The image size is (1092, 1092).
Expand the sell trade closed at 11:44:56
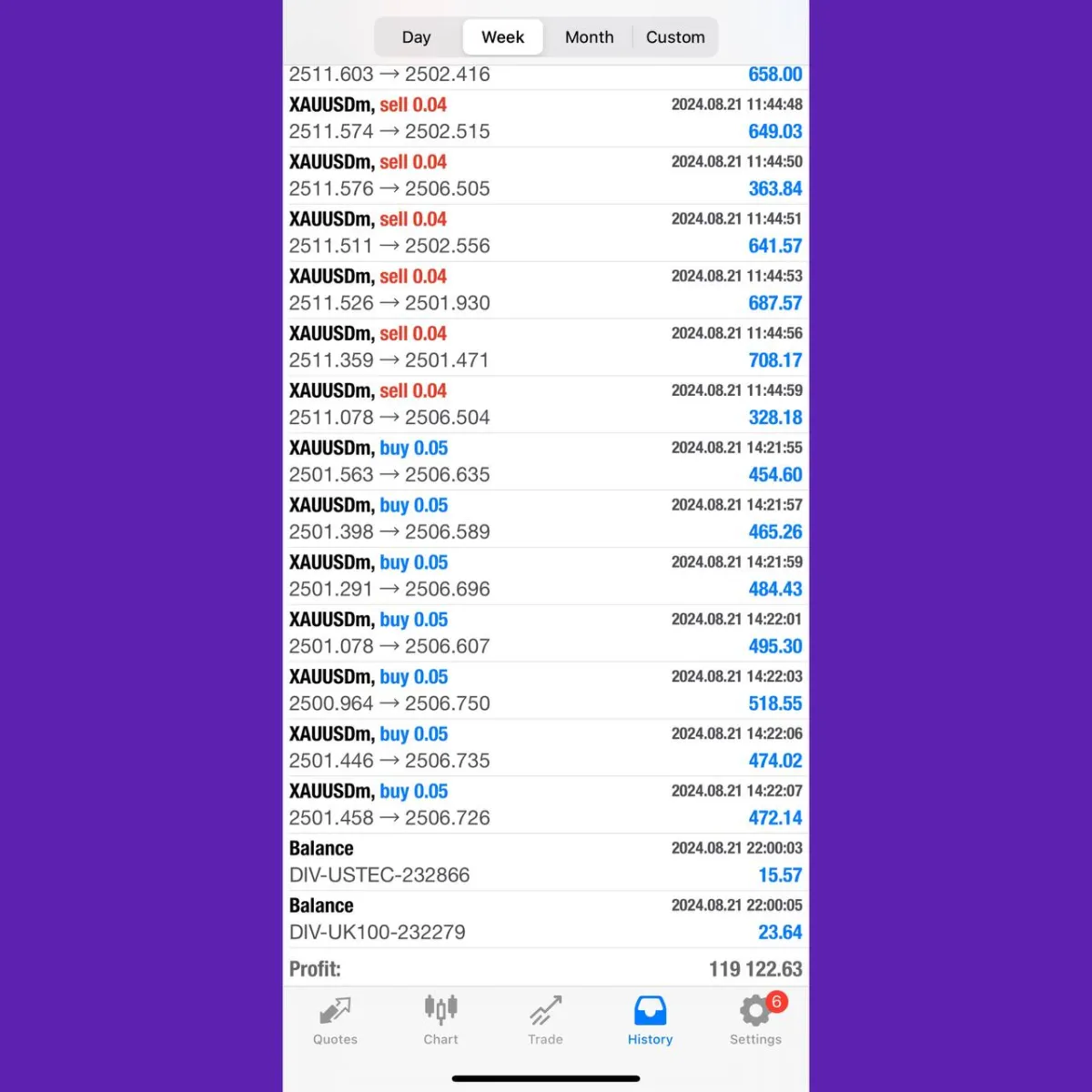(x=545, y=347)
